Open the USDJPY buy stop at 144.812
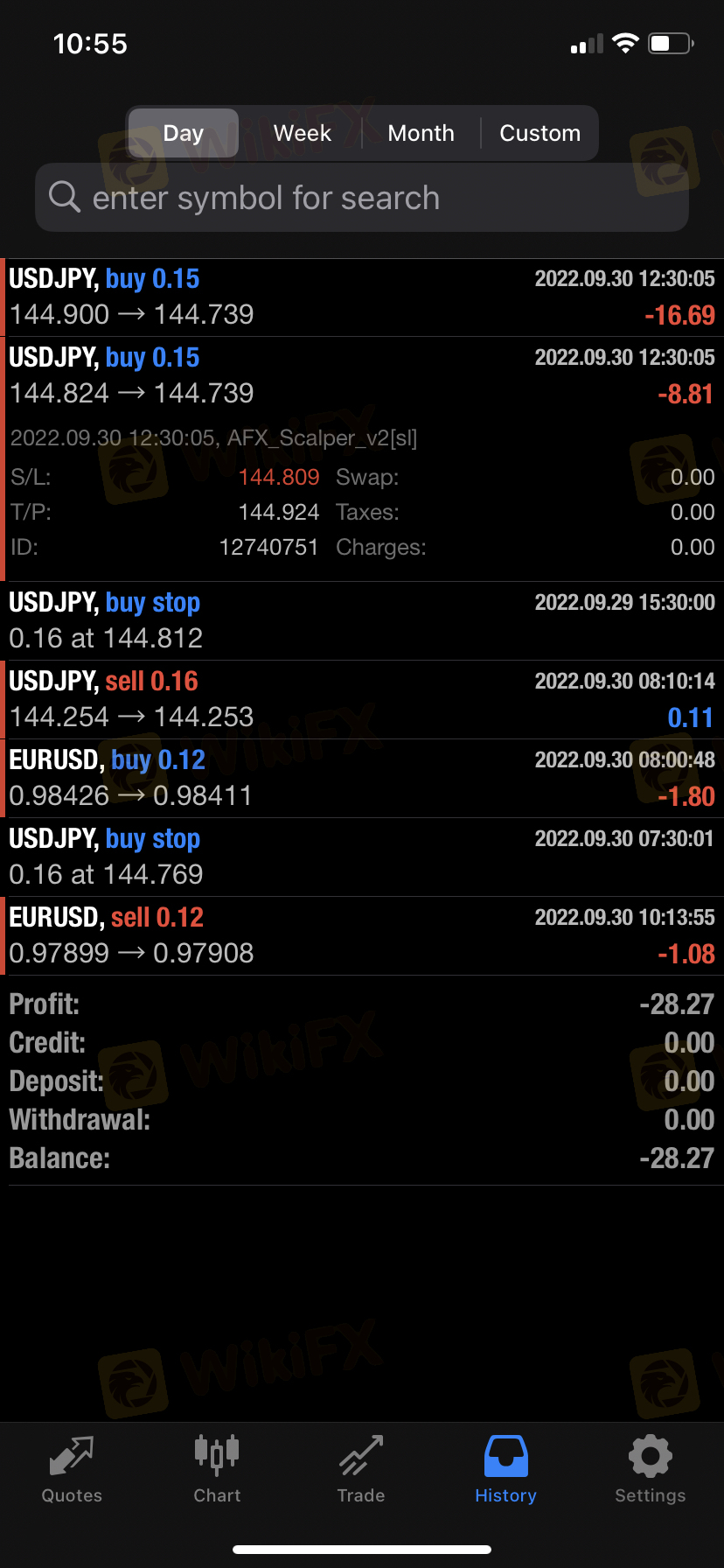This screenshot has width=724, height=1568. click(x=362, y=621)
